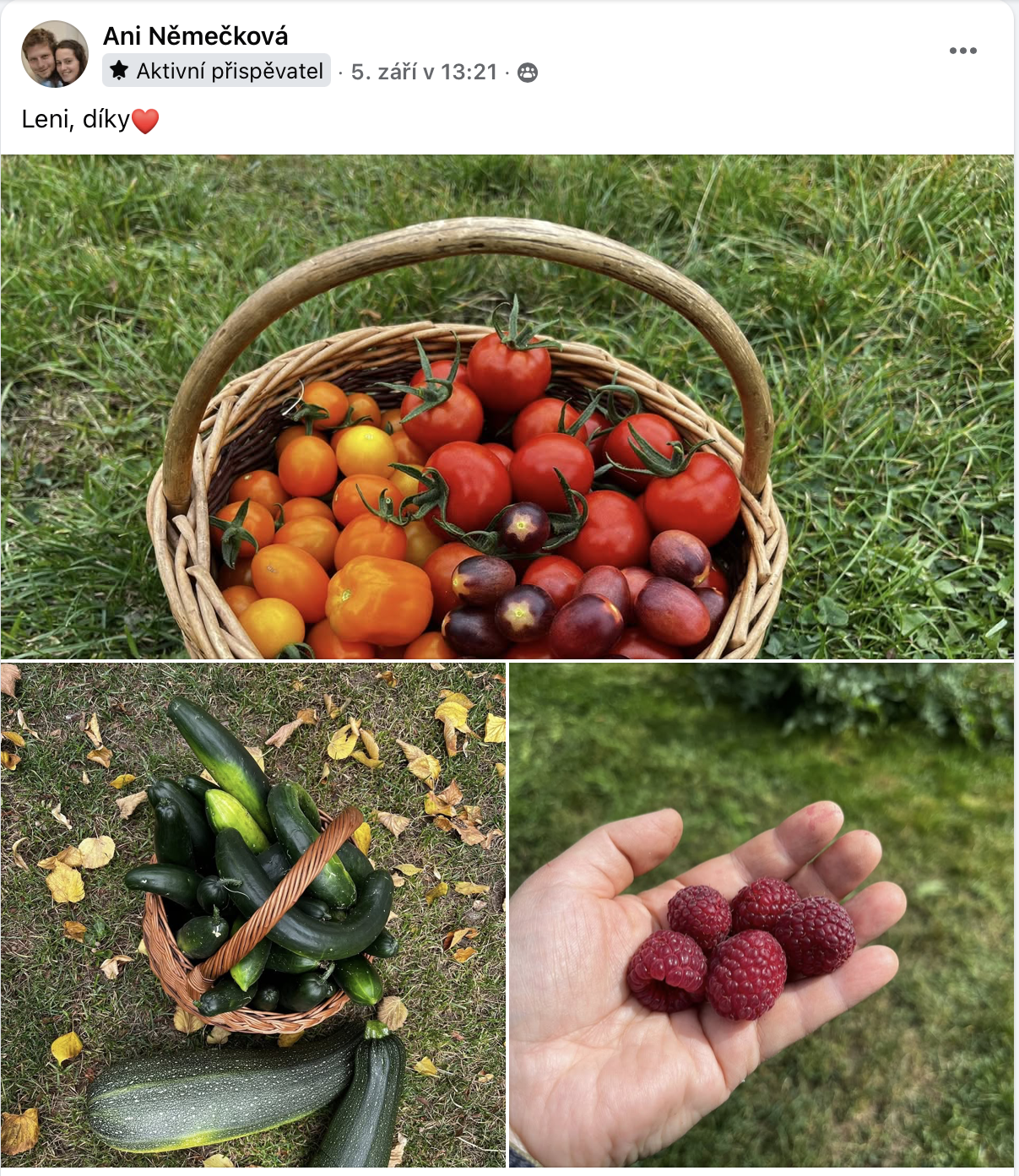The width and height of the screenshot is (1019, 1176).
Task: Open the tomato basket photo
Action: click(x=507, y=406)
